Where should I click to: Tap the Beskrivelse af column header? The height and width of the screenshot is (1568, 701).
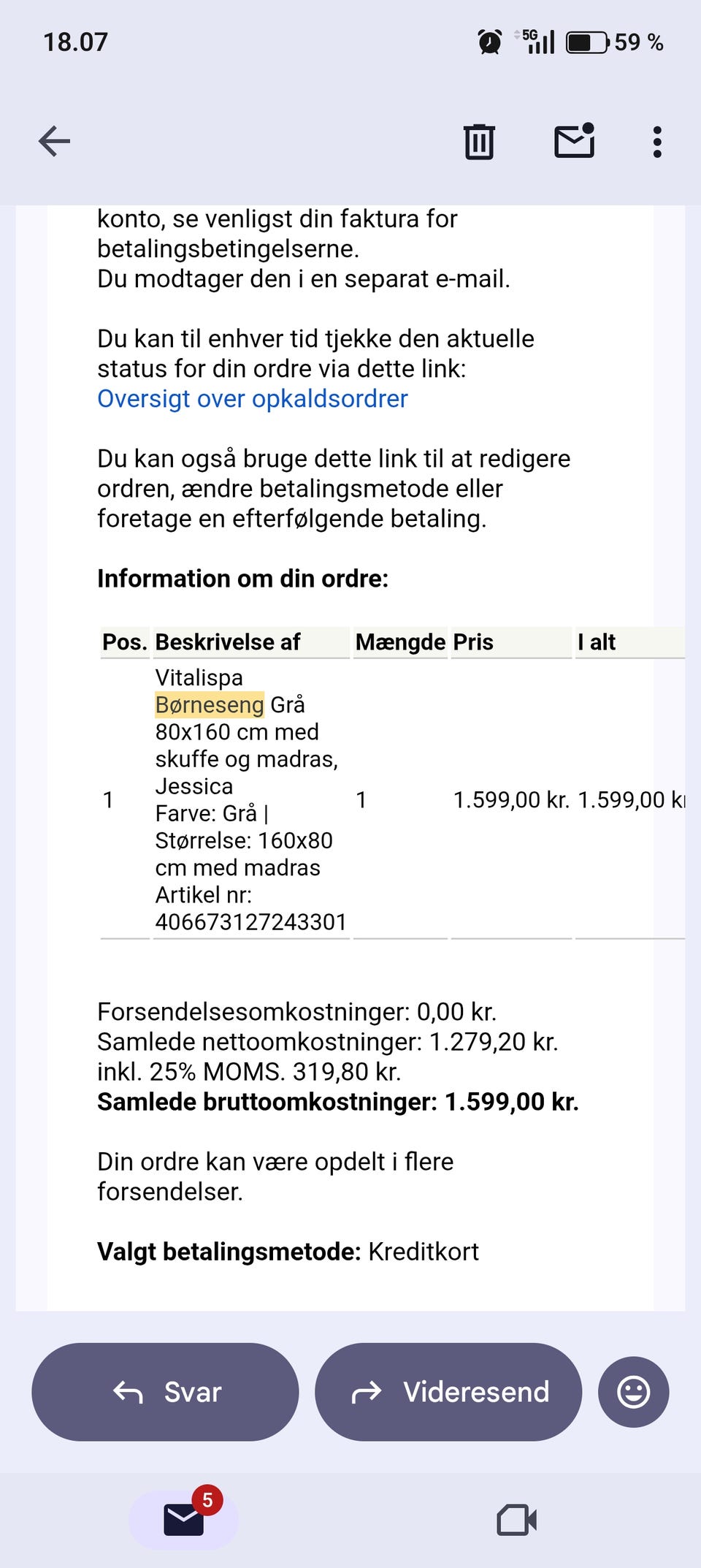[x=228, y=642]
